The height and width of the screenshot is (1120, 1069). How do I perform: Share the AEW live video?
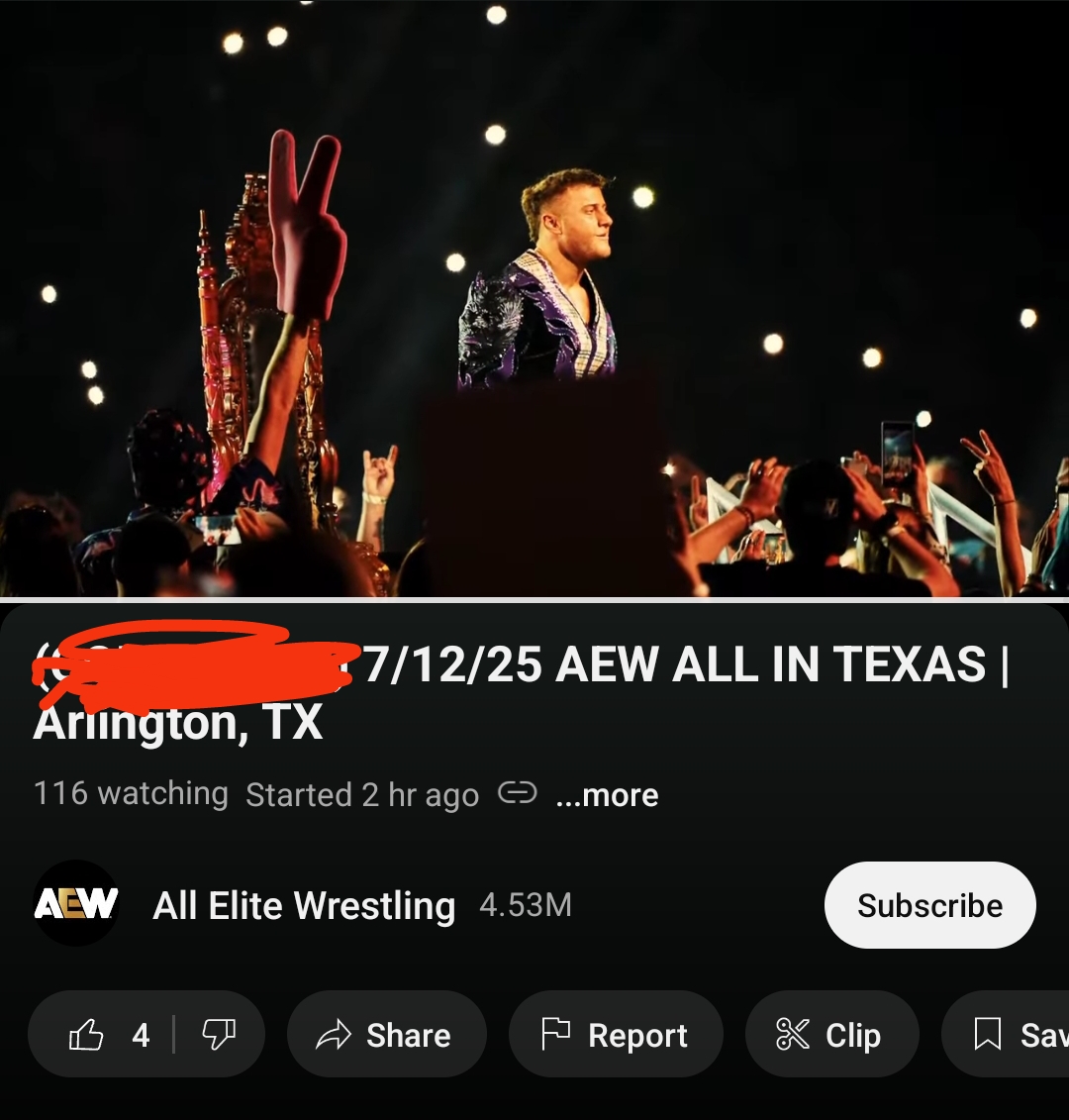point(386,1035)
